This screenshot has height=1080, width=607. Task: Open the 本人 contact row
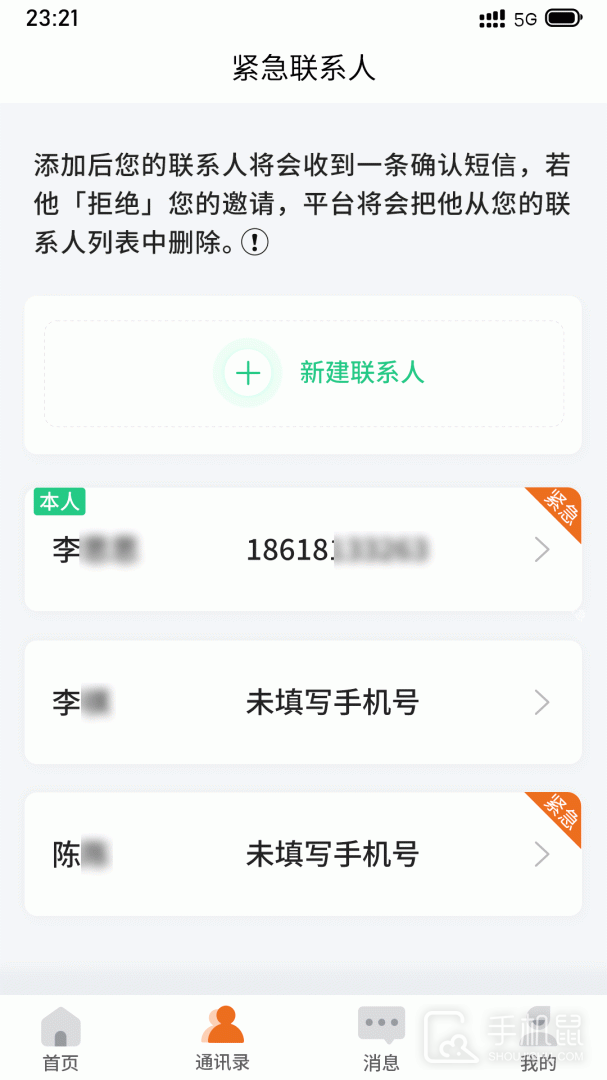coord(303,550)
